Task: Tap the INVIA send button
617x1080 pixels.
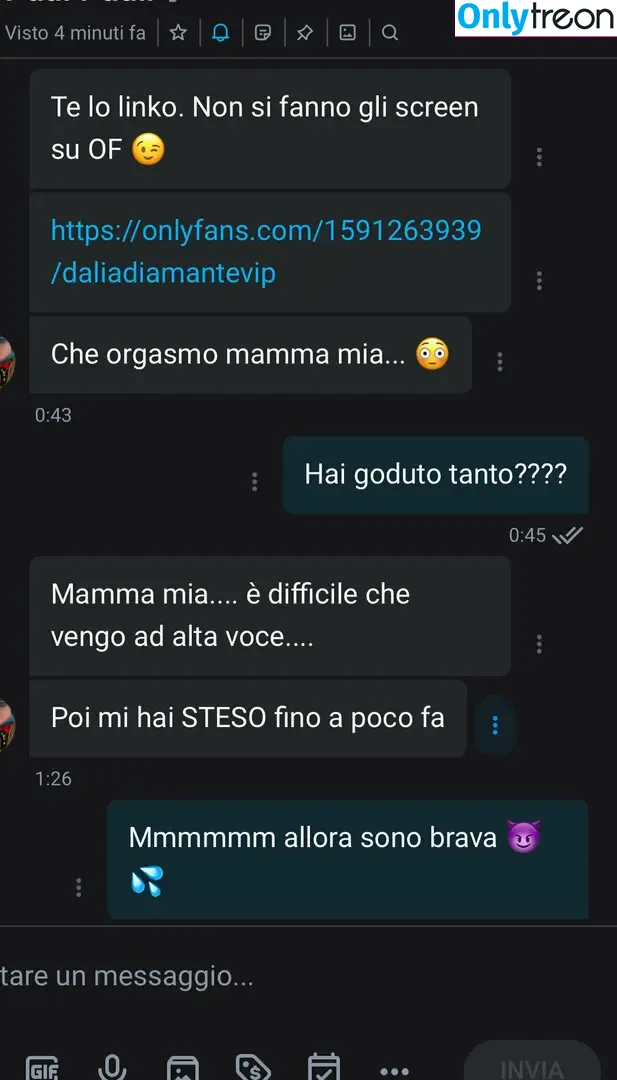Action: click(531, 1066)
